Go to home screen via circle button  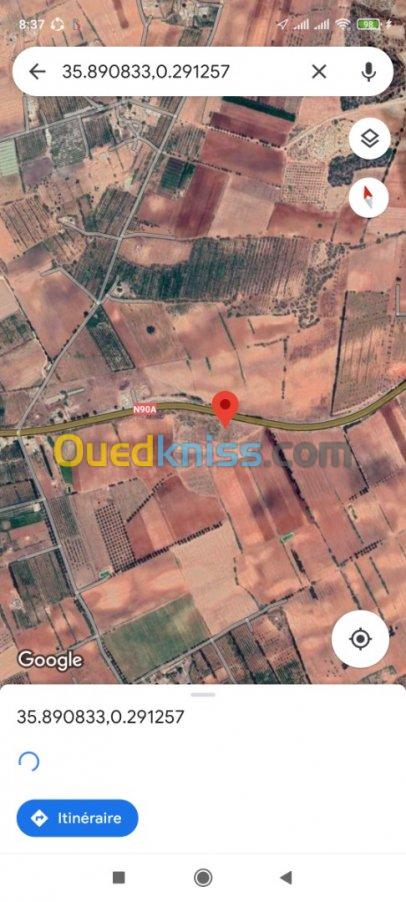203,877
